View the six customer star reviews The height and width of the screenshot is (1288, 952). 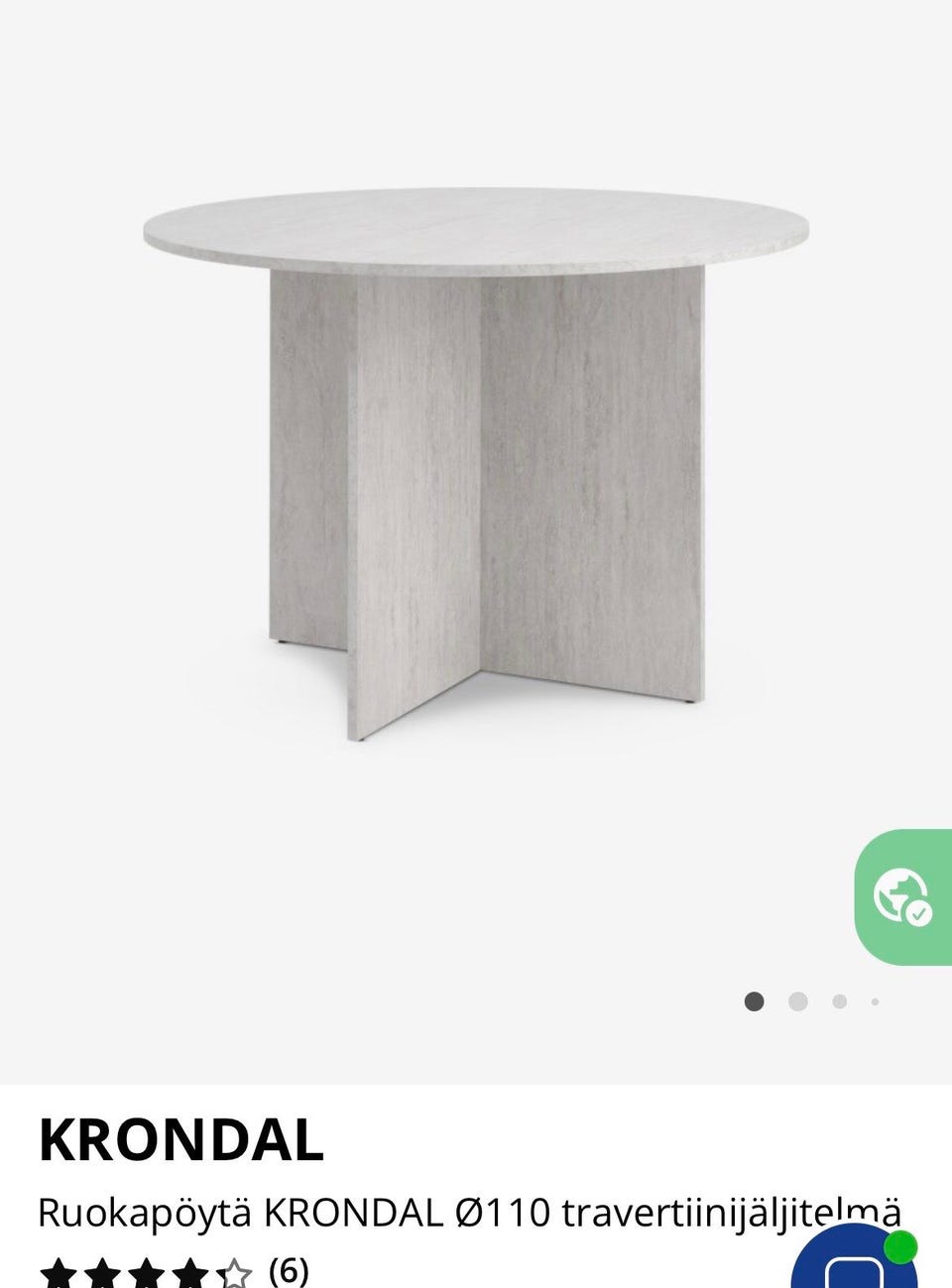pos(175,1271)
